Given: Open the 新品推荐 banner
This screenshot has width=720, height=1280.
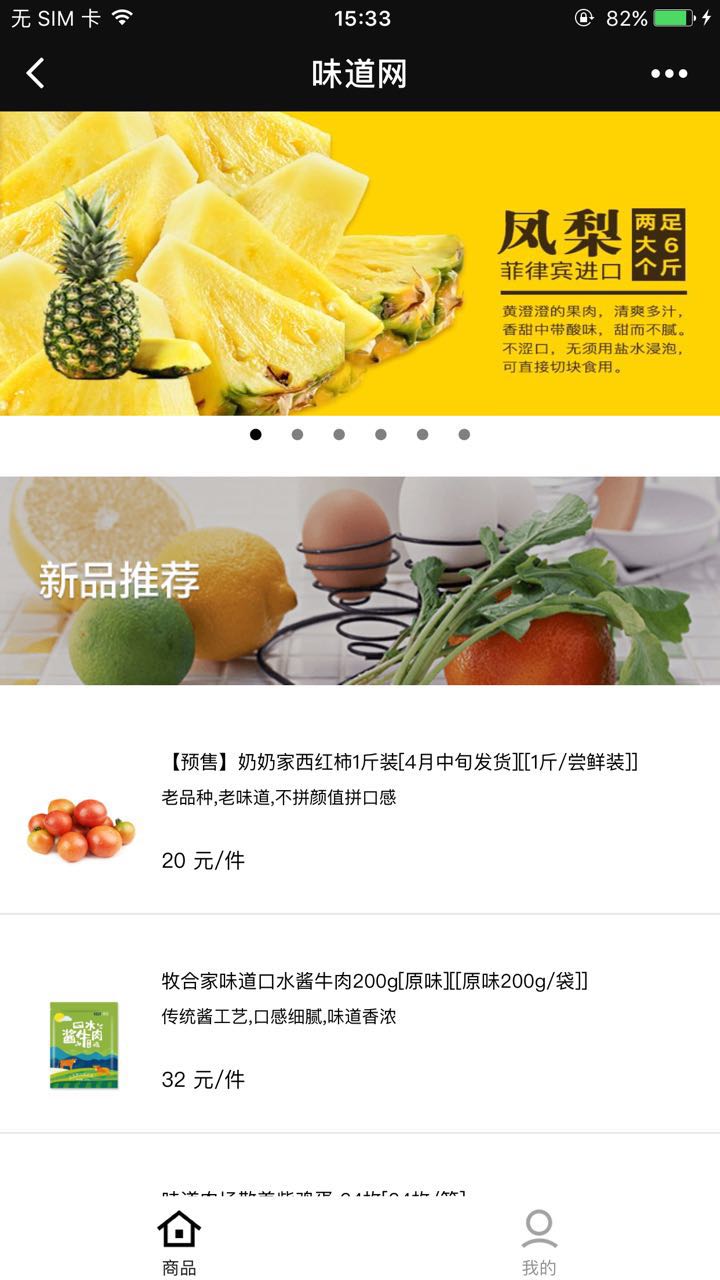Looking at the screenshot, I should point(360,580).
